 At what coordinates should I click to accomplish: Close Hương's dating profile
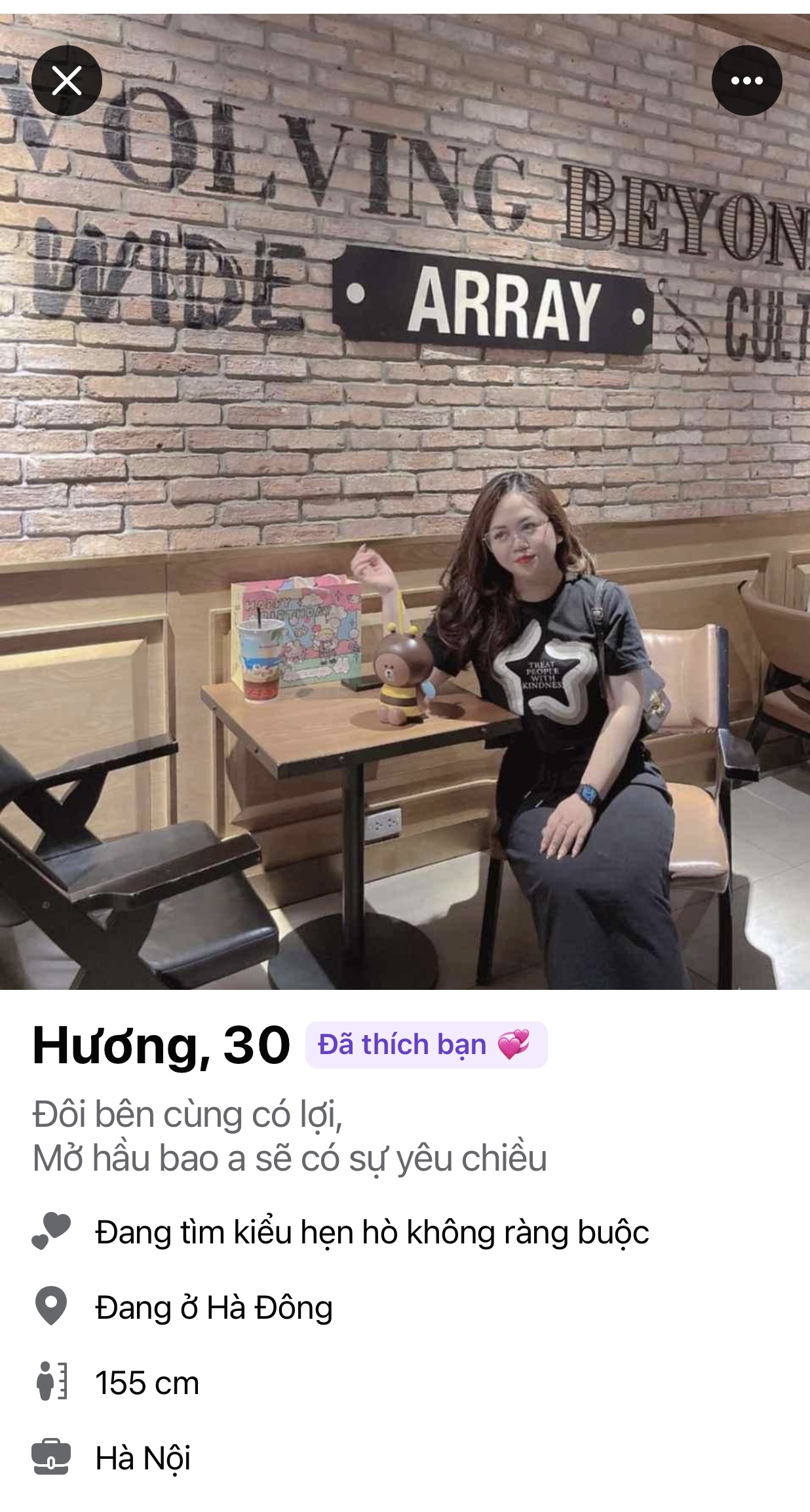[x=67, y=81]
